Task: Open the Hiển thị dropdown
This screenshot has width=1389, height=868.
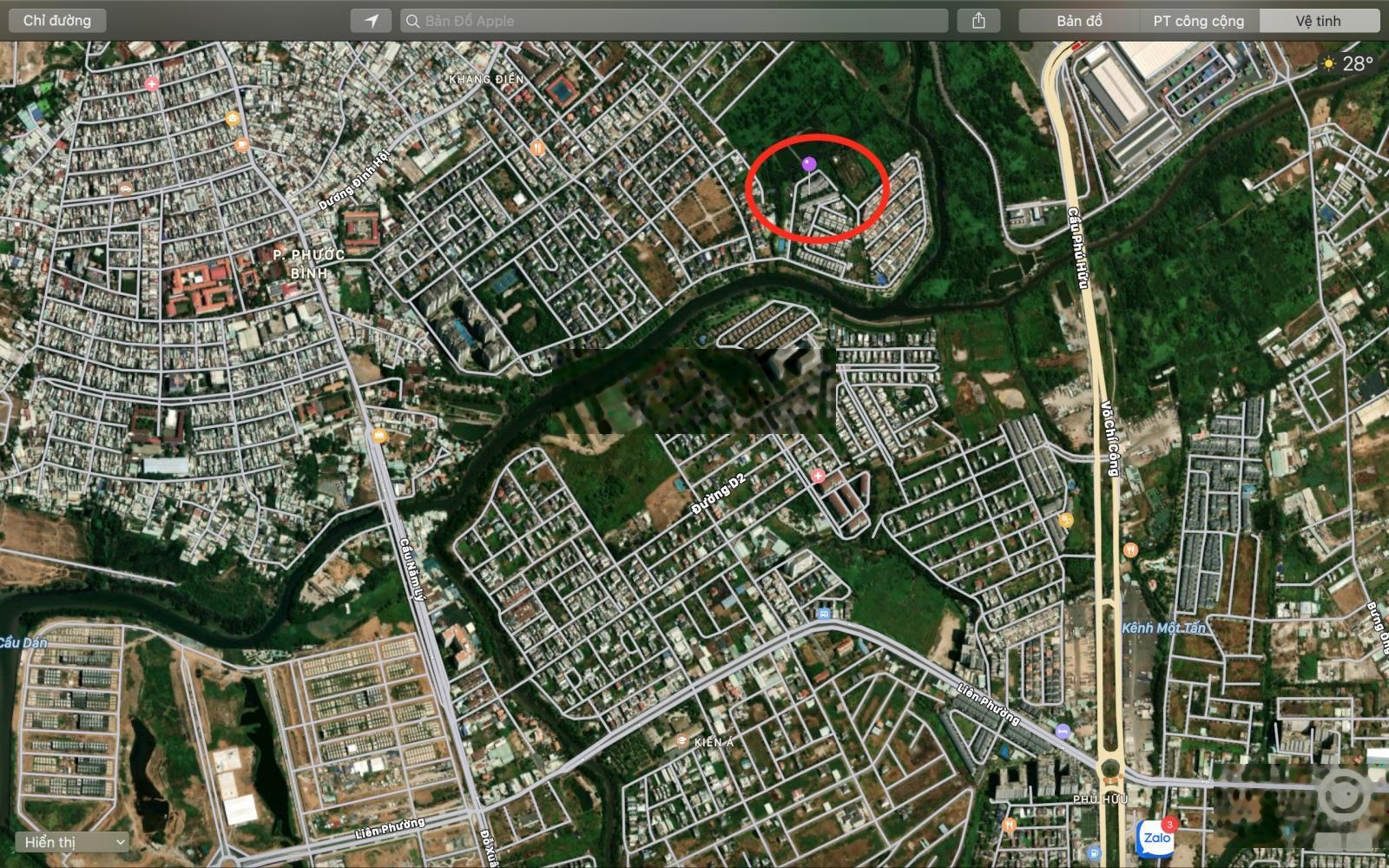Action: point(74,842)
